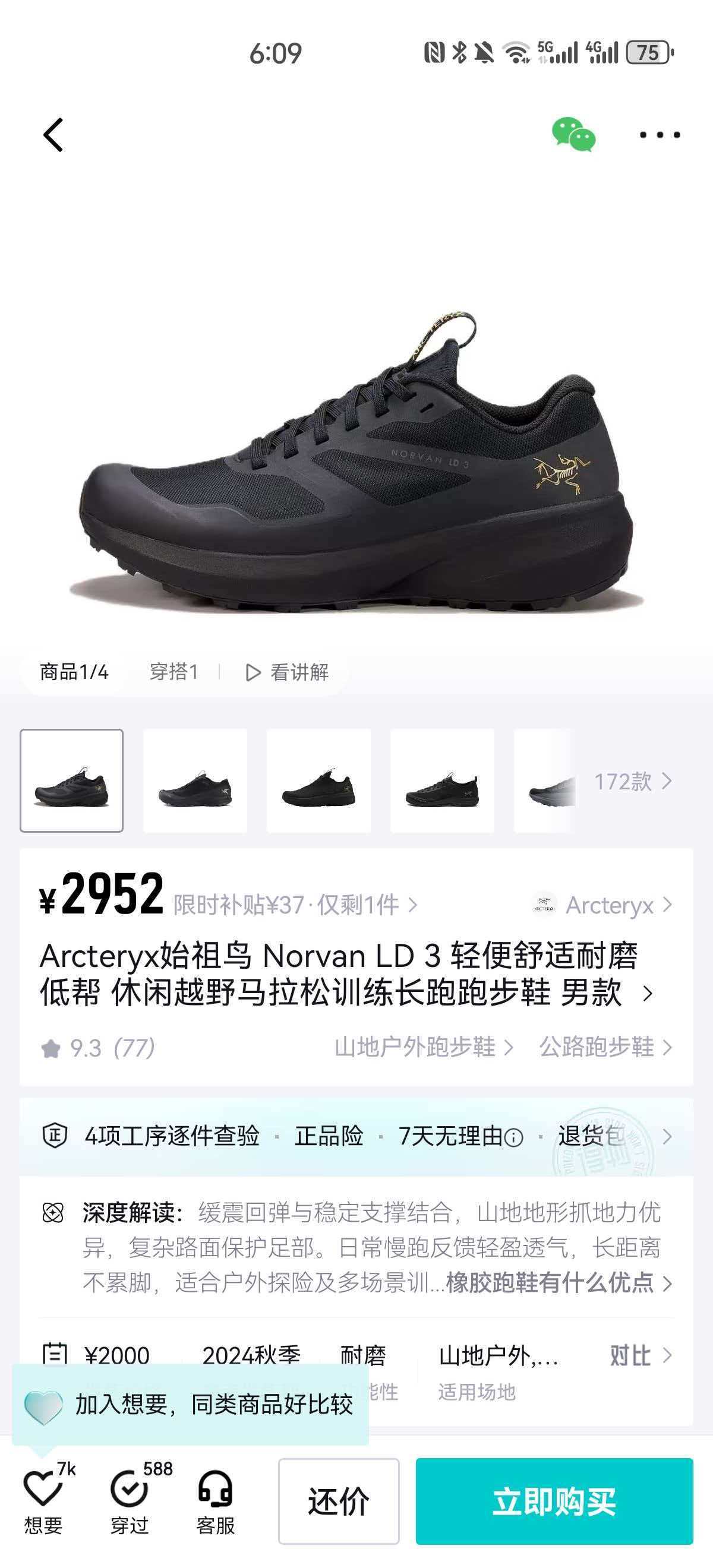
Task: Open the 9.3 rating reviews
Action: [97, 1048]
